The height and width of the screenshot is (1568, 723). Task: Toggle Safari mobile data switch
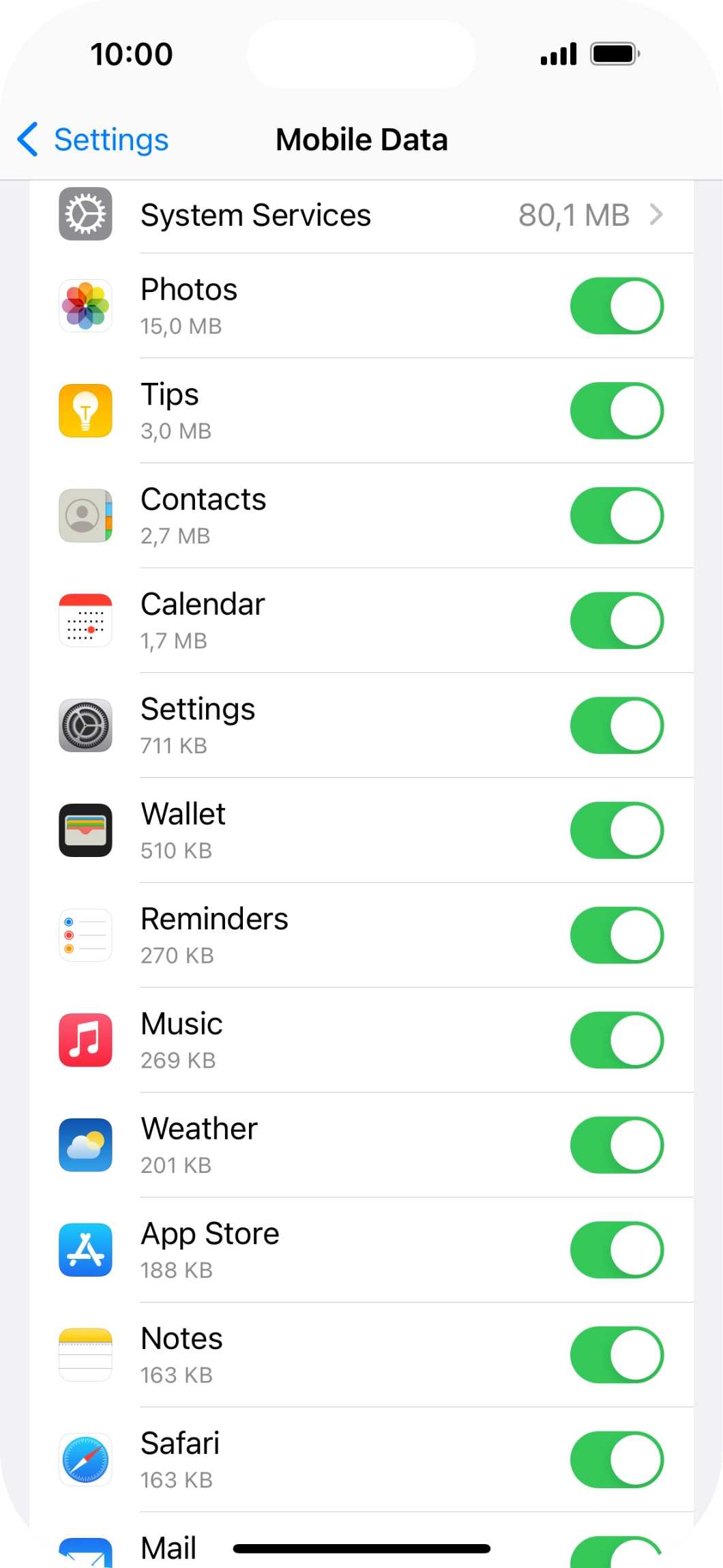616,1460
